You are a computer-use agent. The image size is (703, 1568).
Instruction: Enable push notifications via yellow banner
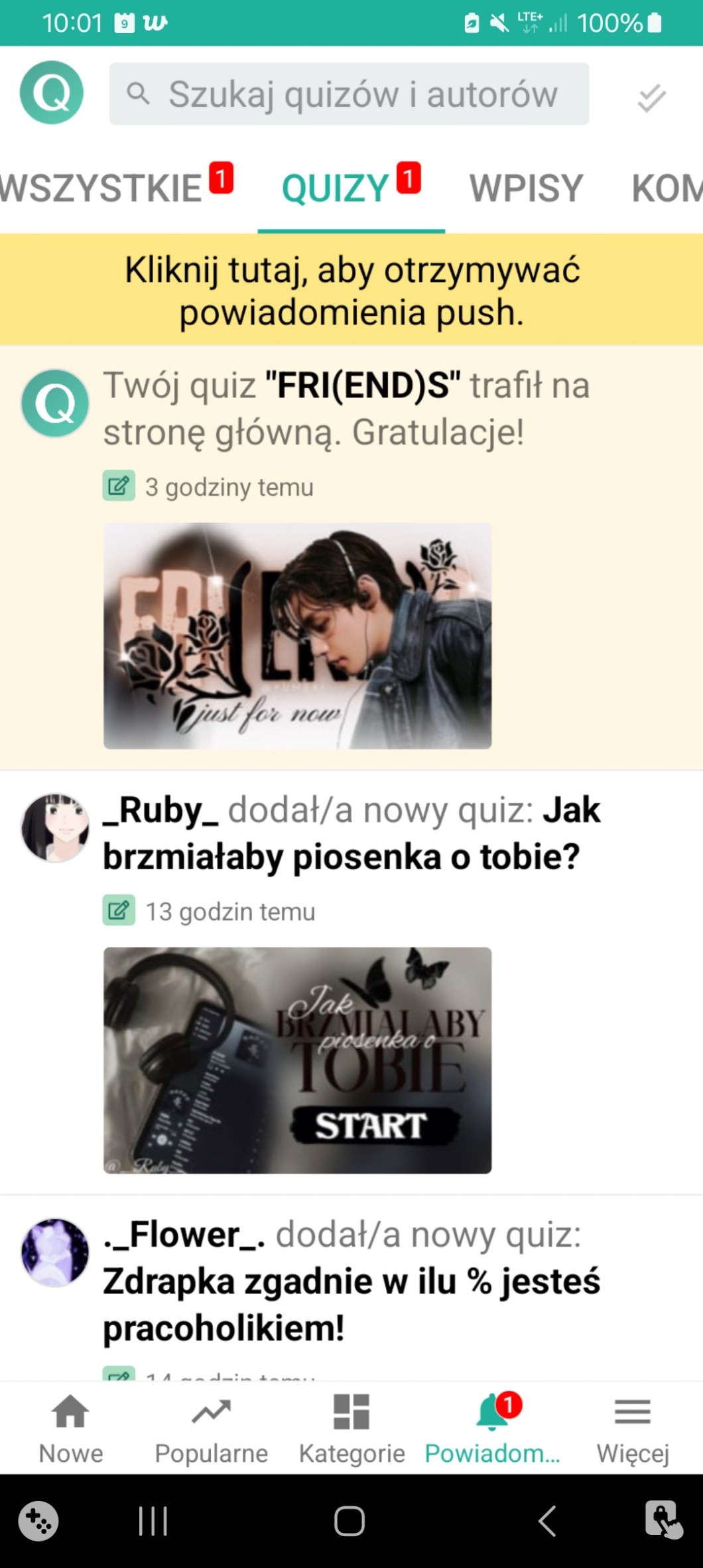pos(351,291)
